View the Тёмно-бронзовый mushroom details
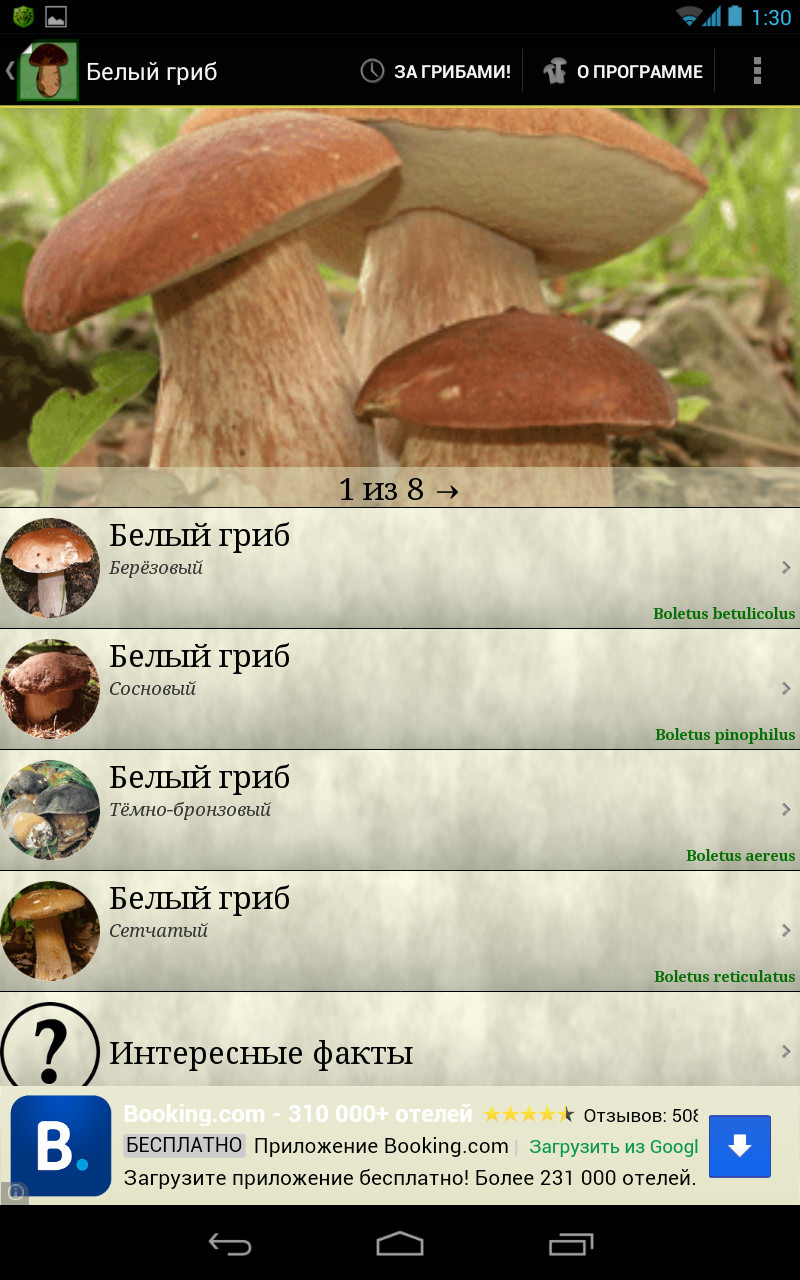 pyautogui.click(x=400, y=810)
